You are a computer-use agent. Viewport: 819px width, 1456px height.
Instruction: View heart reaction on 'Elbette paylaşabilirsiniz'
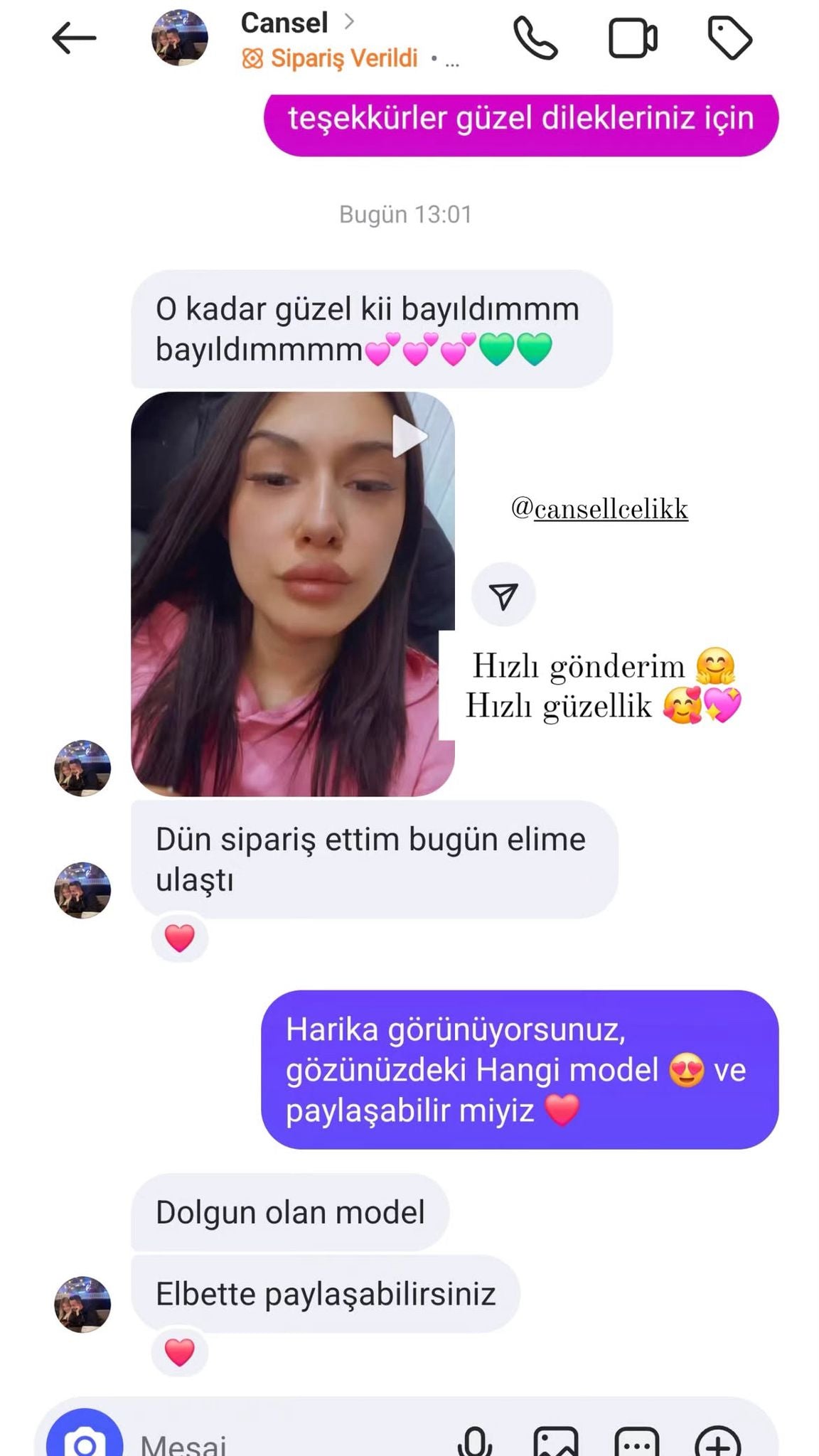(x=179, y=1351)
